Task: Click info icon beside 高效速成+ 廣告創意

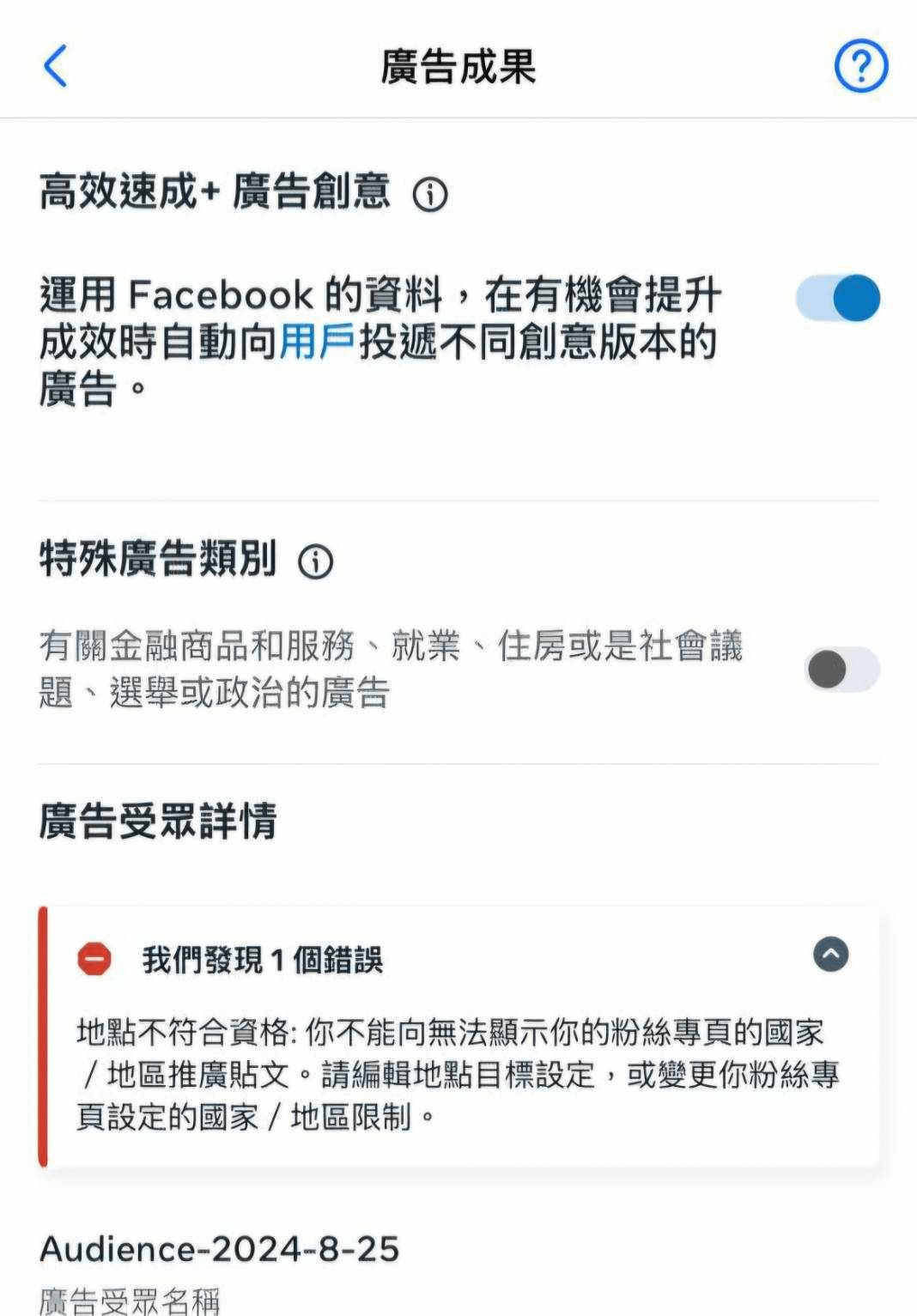Action: (x=431, y=196)
